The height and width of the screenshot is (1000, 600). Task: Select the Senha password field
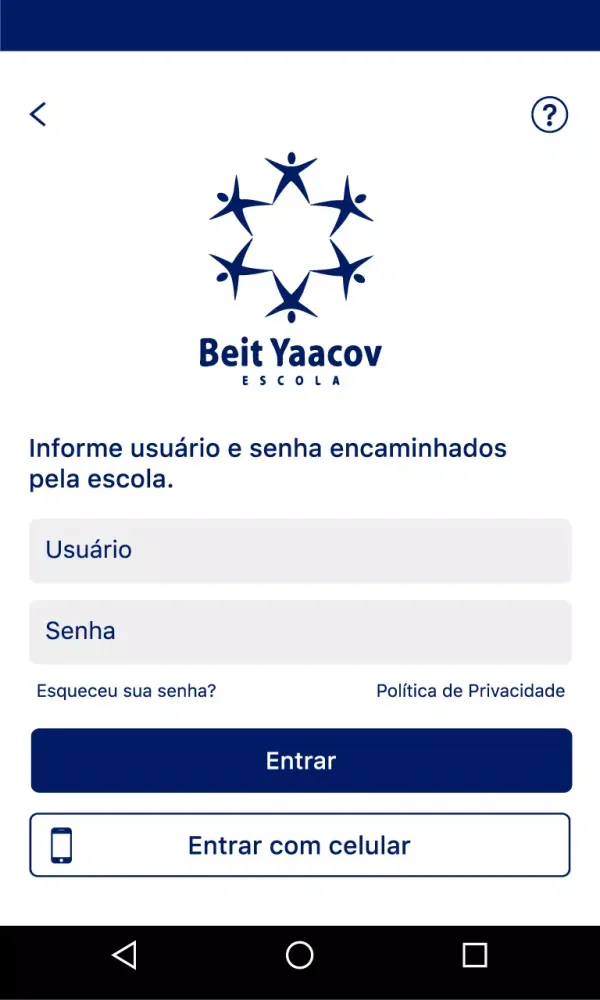pos(300,631)
